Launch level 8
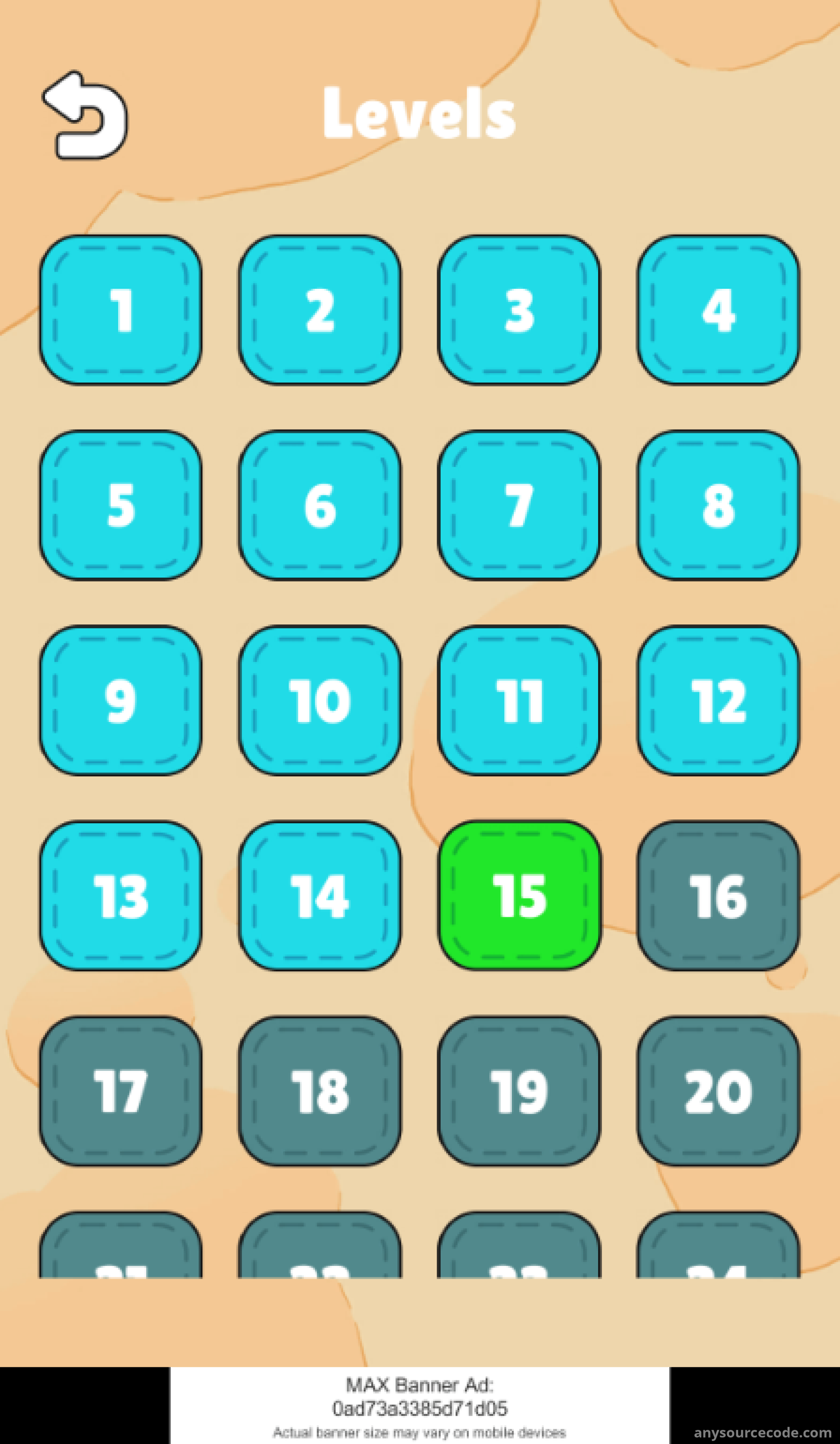 (719, 505)
